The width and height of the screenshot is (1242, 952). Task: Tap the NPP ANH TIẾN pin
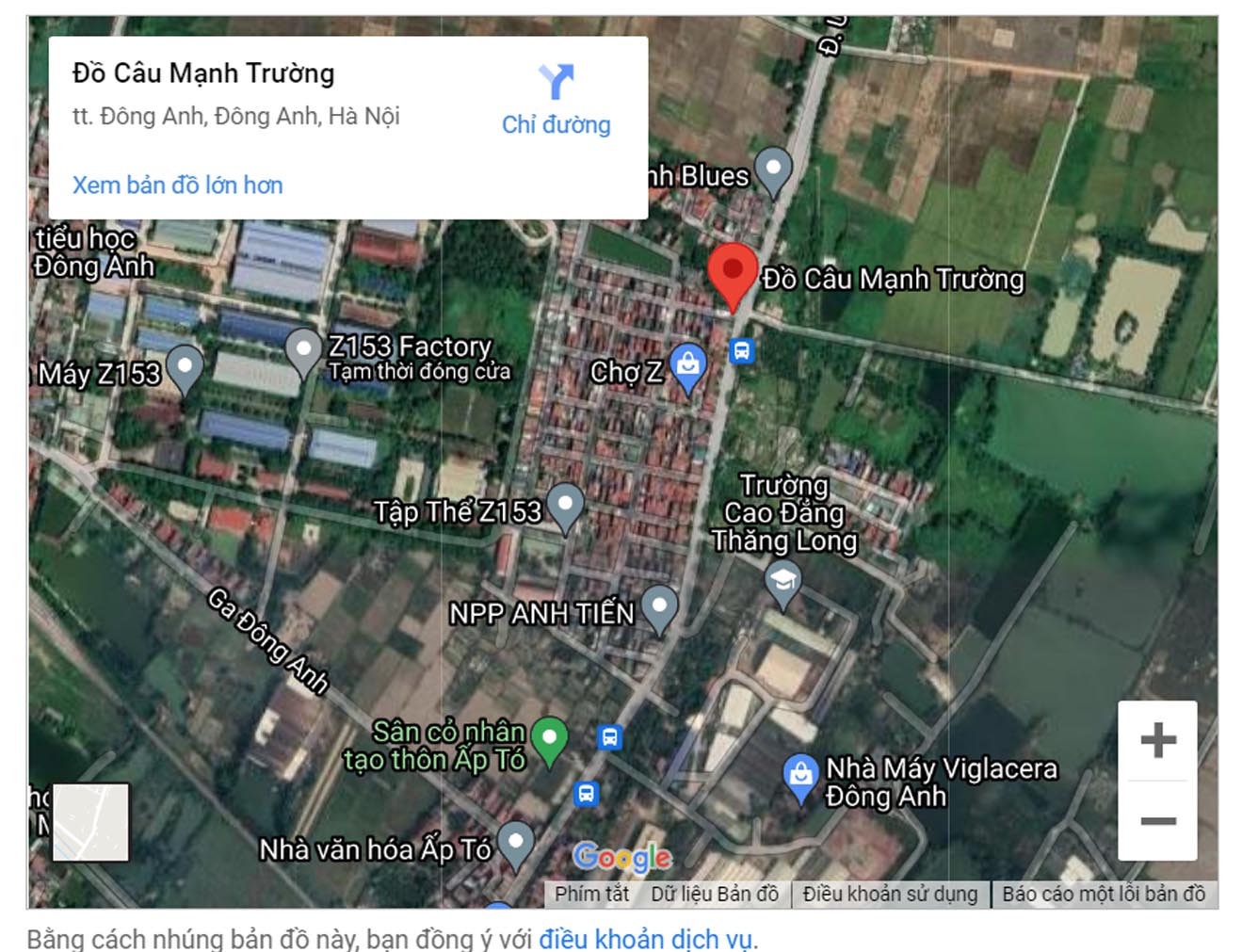tap(659, 606)
